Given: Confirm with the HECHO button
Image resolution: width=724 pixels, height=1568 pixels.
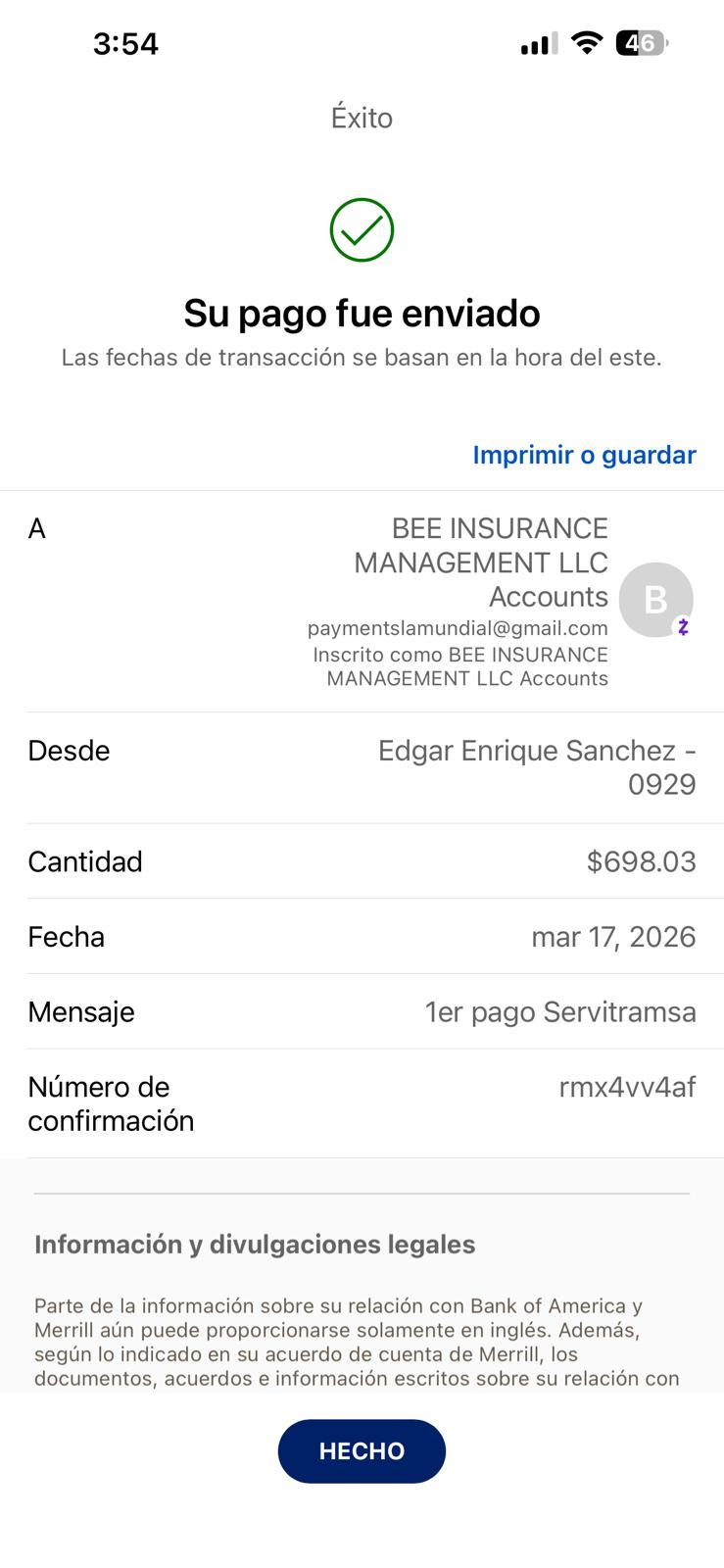Looking at the screenshot, I should [362, 1450].
